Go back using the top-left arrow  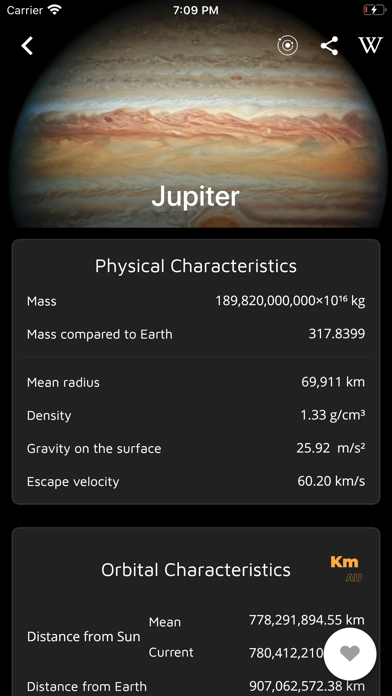[27, 46]
